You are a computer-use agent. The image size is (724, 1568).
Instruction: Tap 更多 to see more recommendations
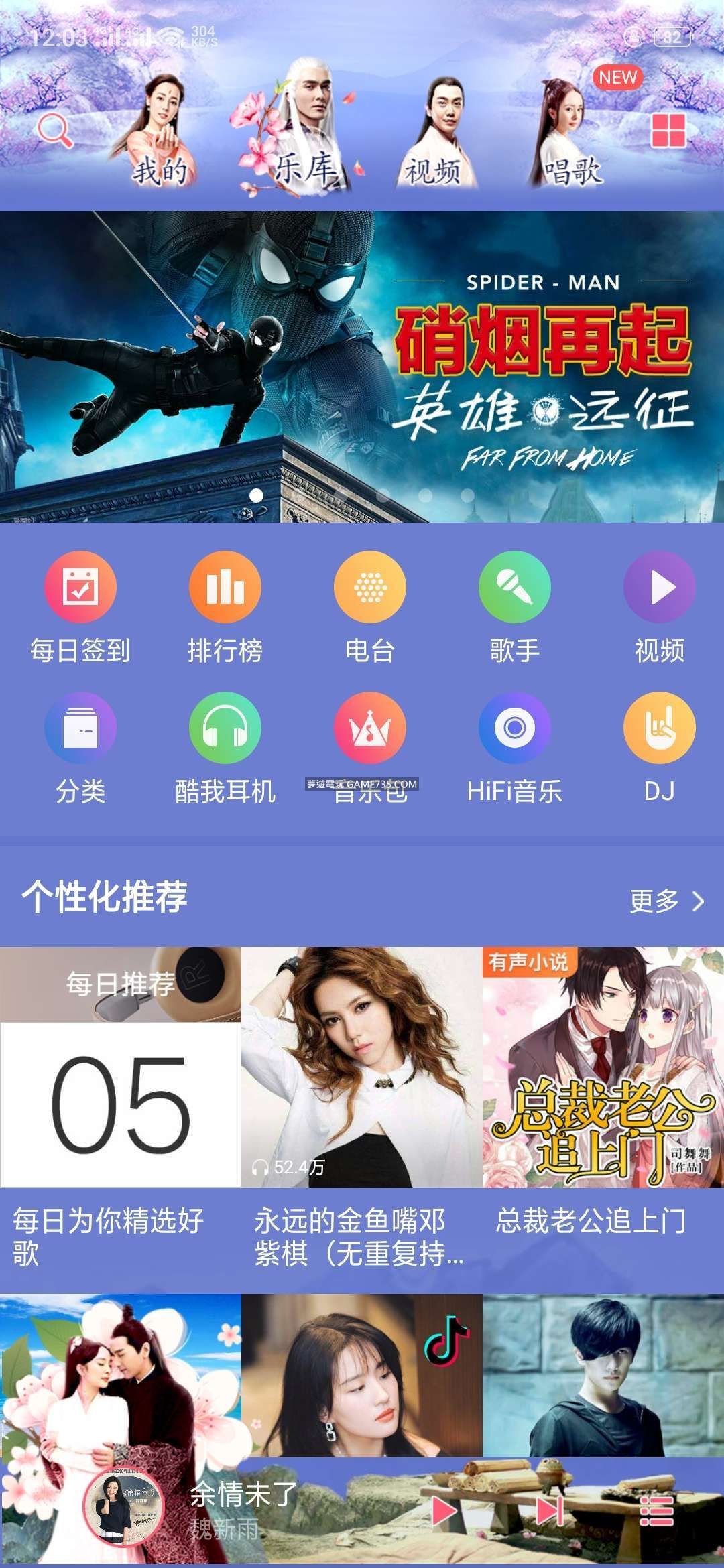click(666, 901)
